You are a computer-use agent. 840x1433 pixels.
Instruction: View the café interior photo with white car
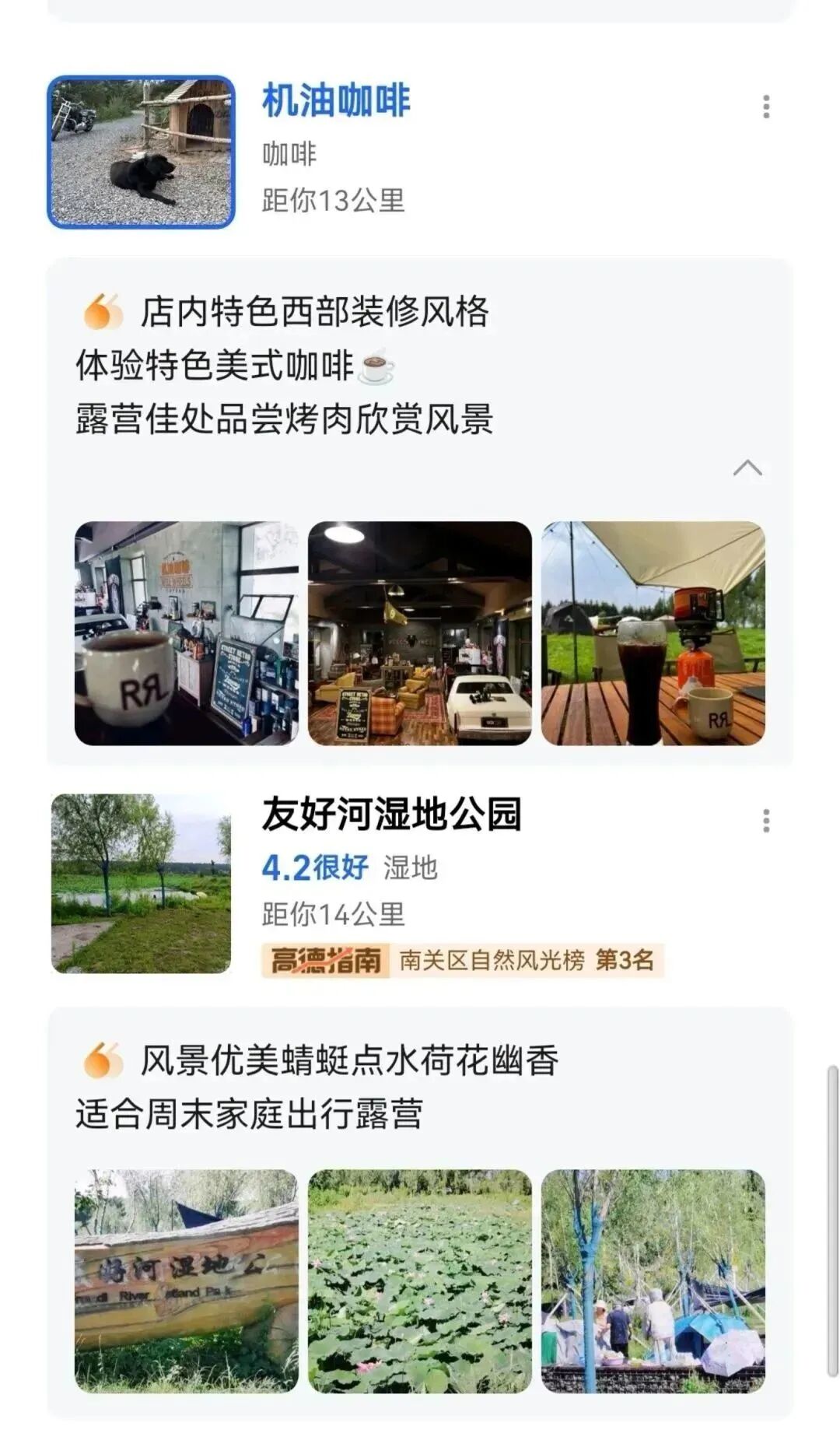click(x=420, y=633)
